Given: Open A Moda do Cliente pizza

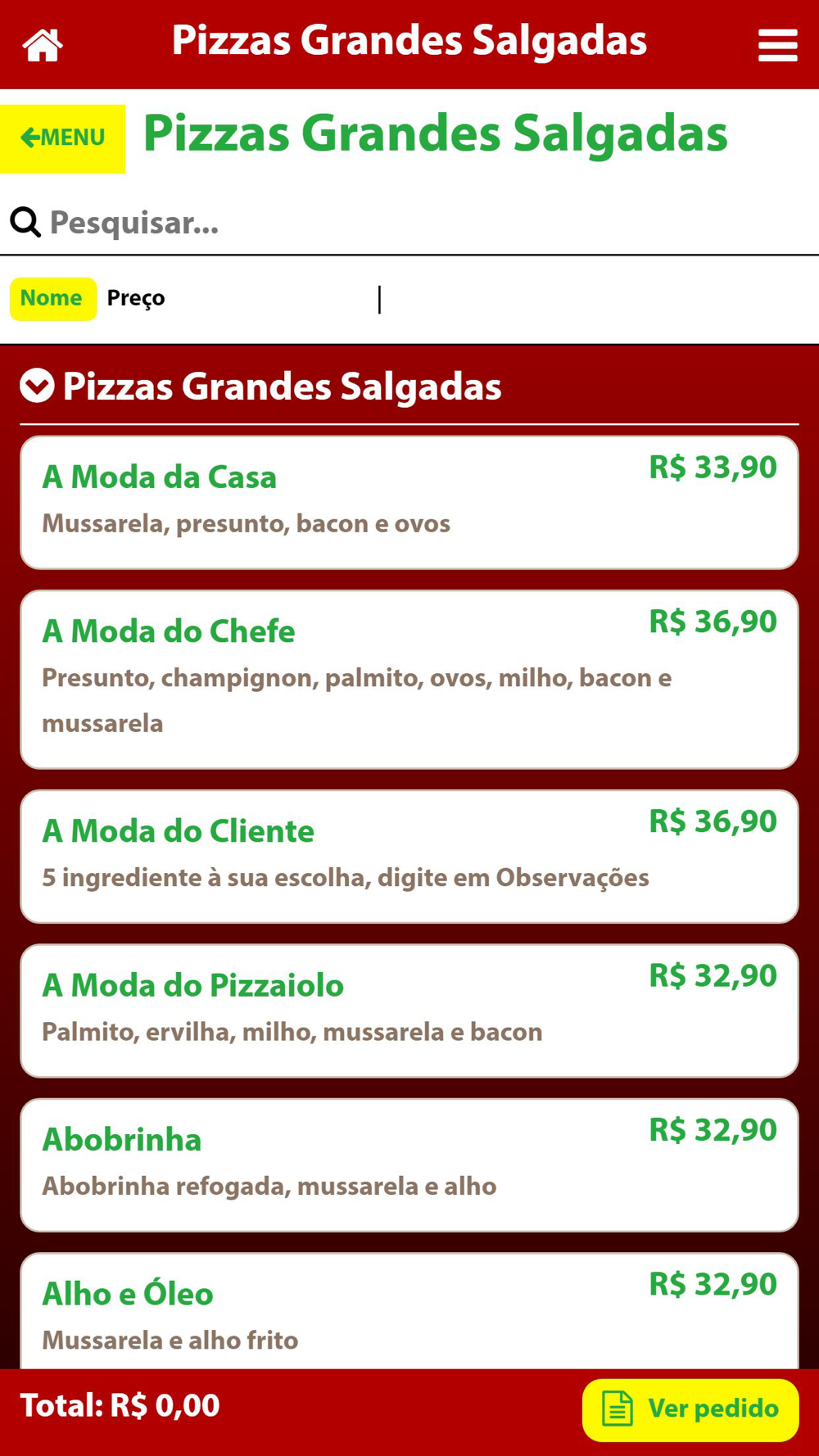Looking at the screenshot, I should pos(409,856).
